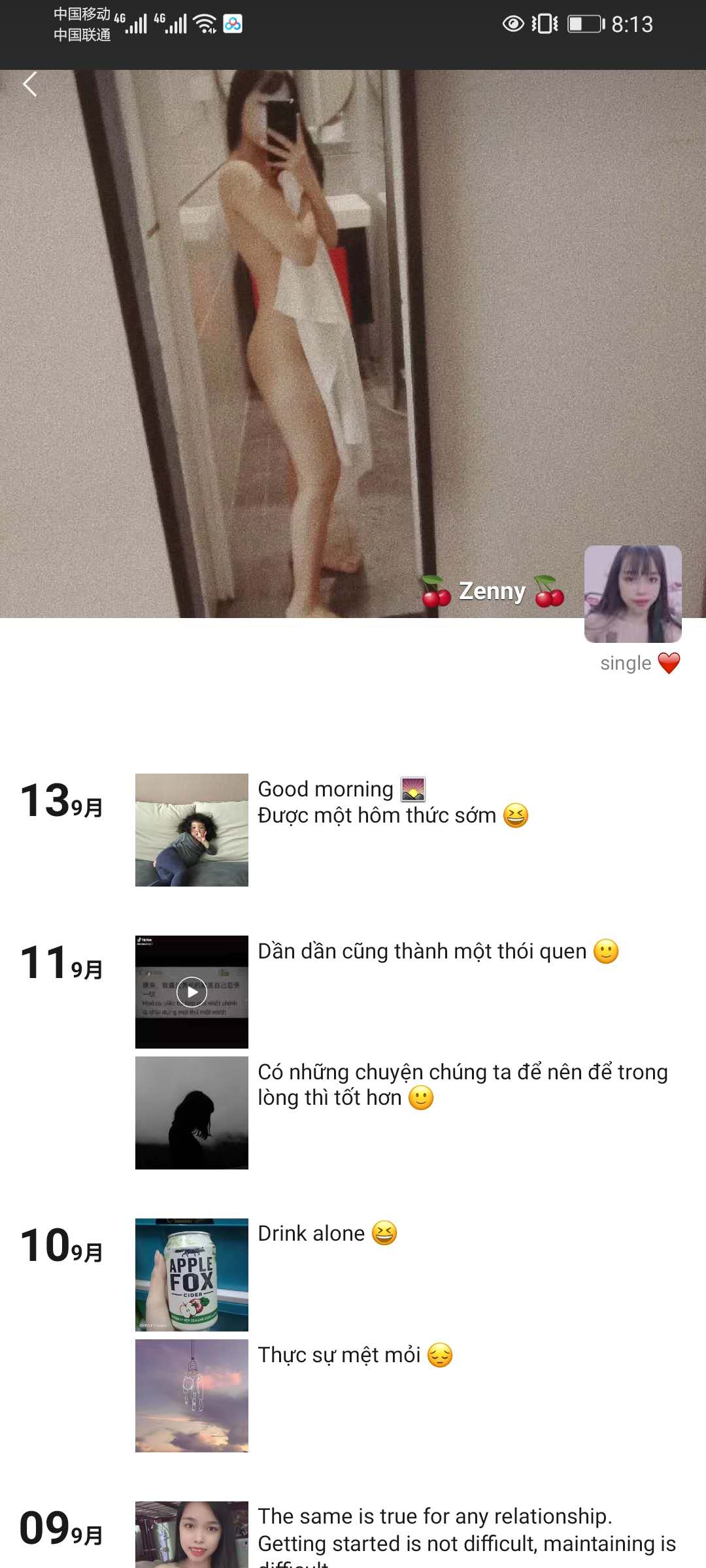Open the Thực sự mệt mỏi sky image
The height and width of the screenshot is (1568, 706).
pyautogui.click(x=192, y=1396)
